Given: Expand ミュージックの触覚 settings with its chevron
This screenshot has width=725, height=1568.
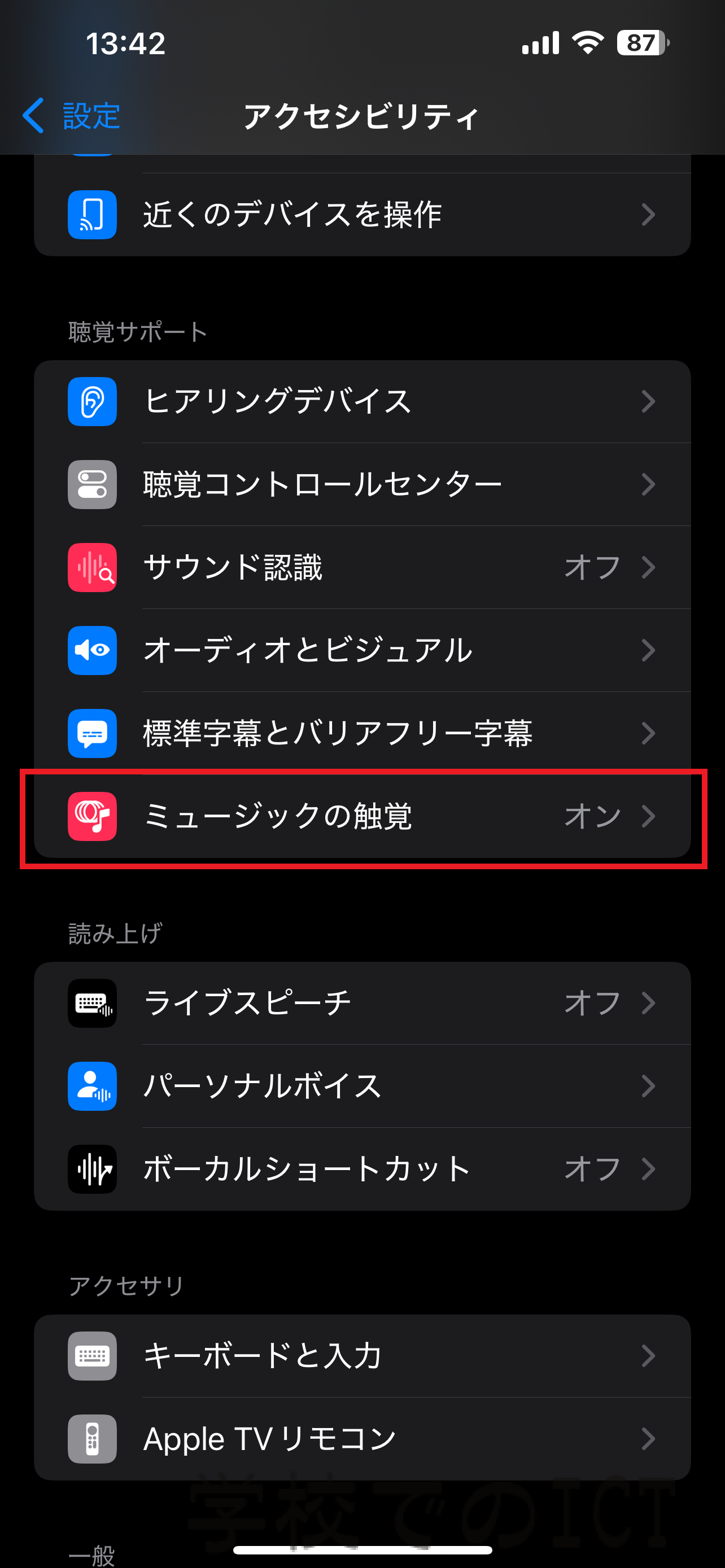Looking at the screenshot, I should tap(650, 817).
